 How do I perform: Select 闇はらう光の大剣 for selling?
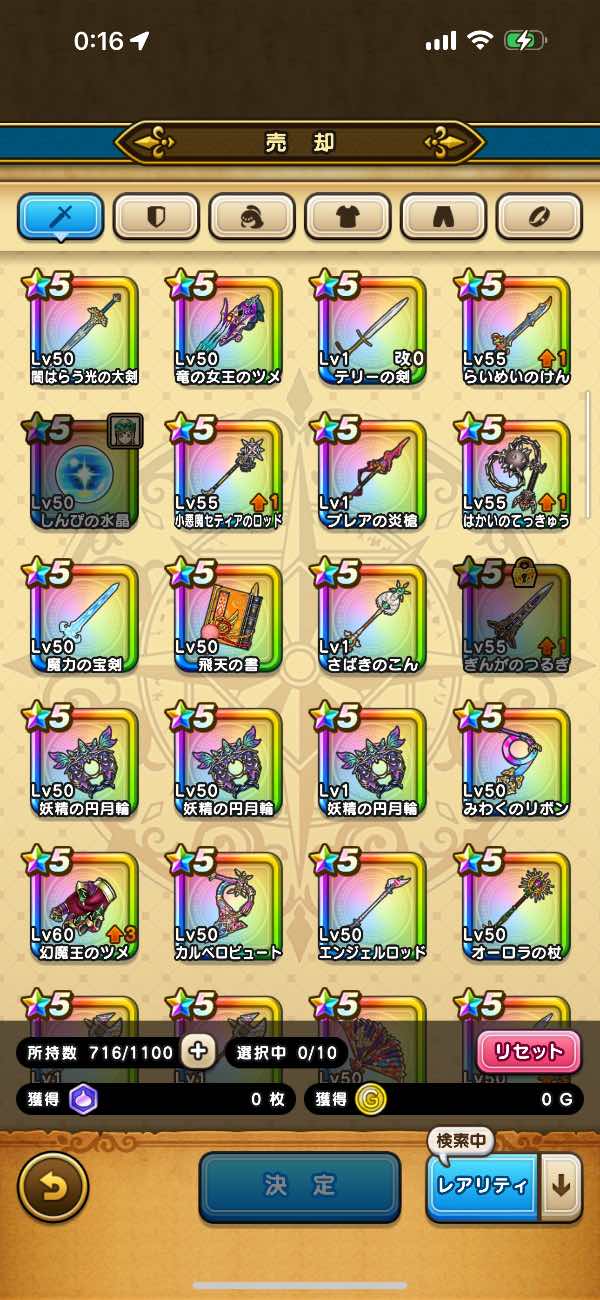84,331
